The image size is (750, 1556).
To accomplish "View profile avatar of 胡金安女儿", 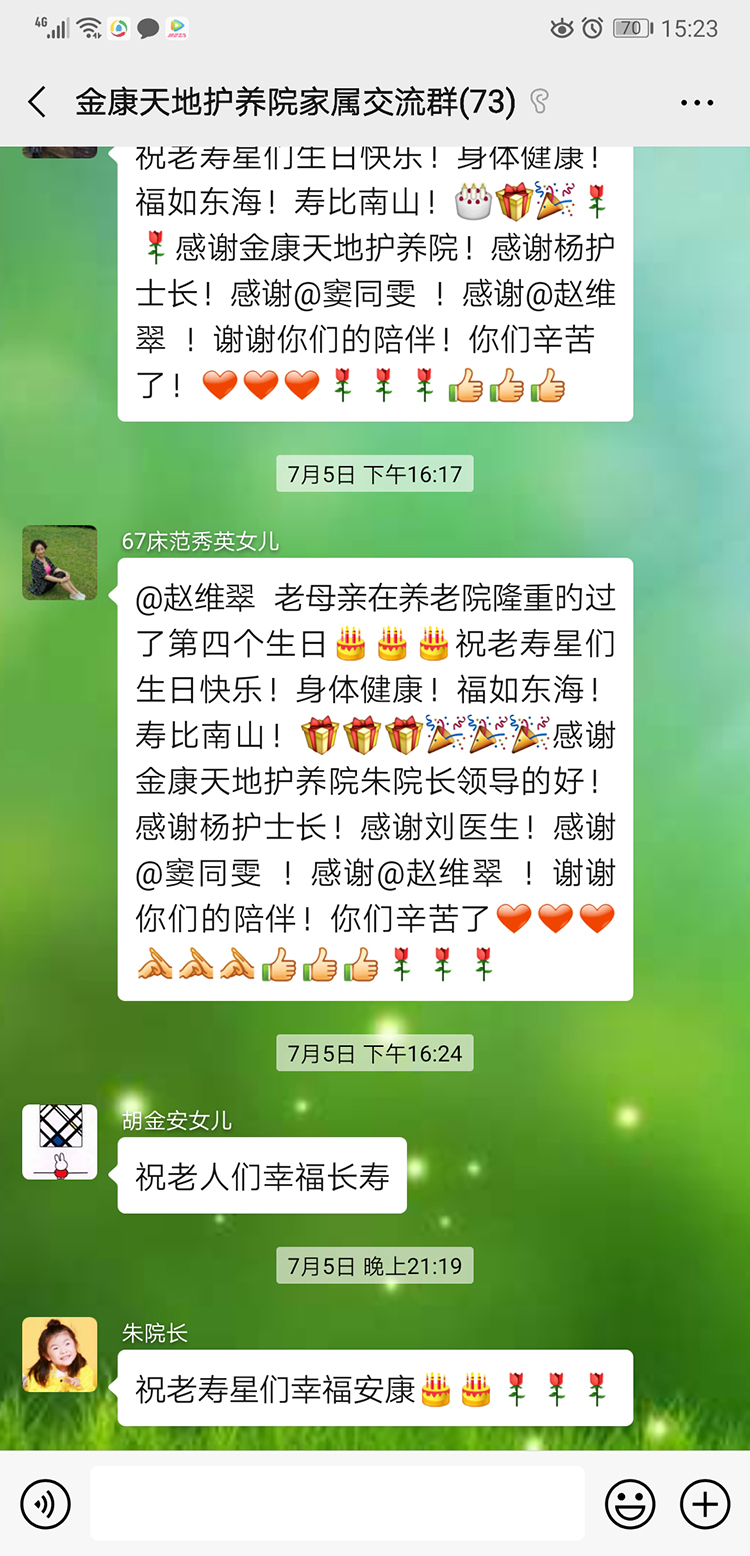I will pyautogui.click(x=60, y=1142).
